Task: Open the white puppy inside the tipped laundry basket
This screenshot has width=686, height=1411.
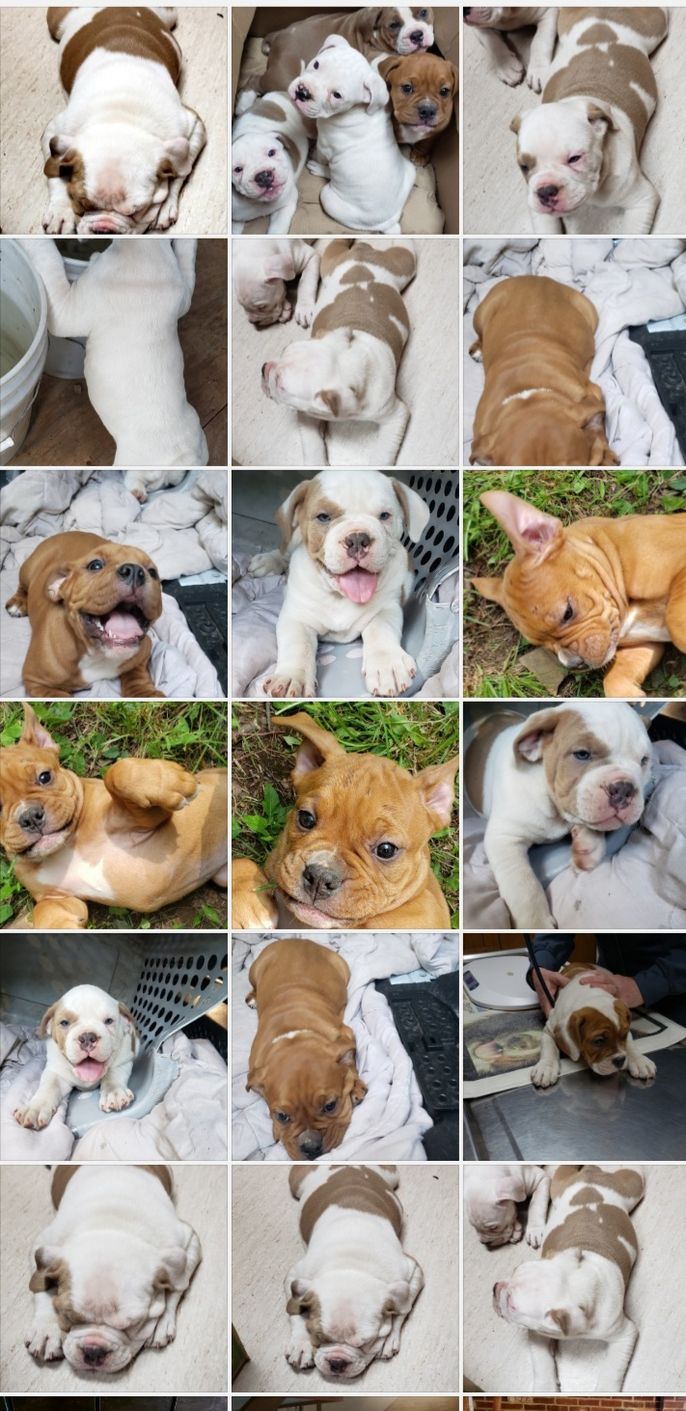Action: [x=114, y=1047]
